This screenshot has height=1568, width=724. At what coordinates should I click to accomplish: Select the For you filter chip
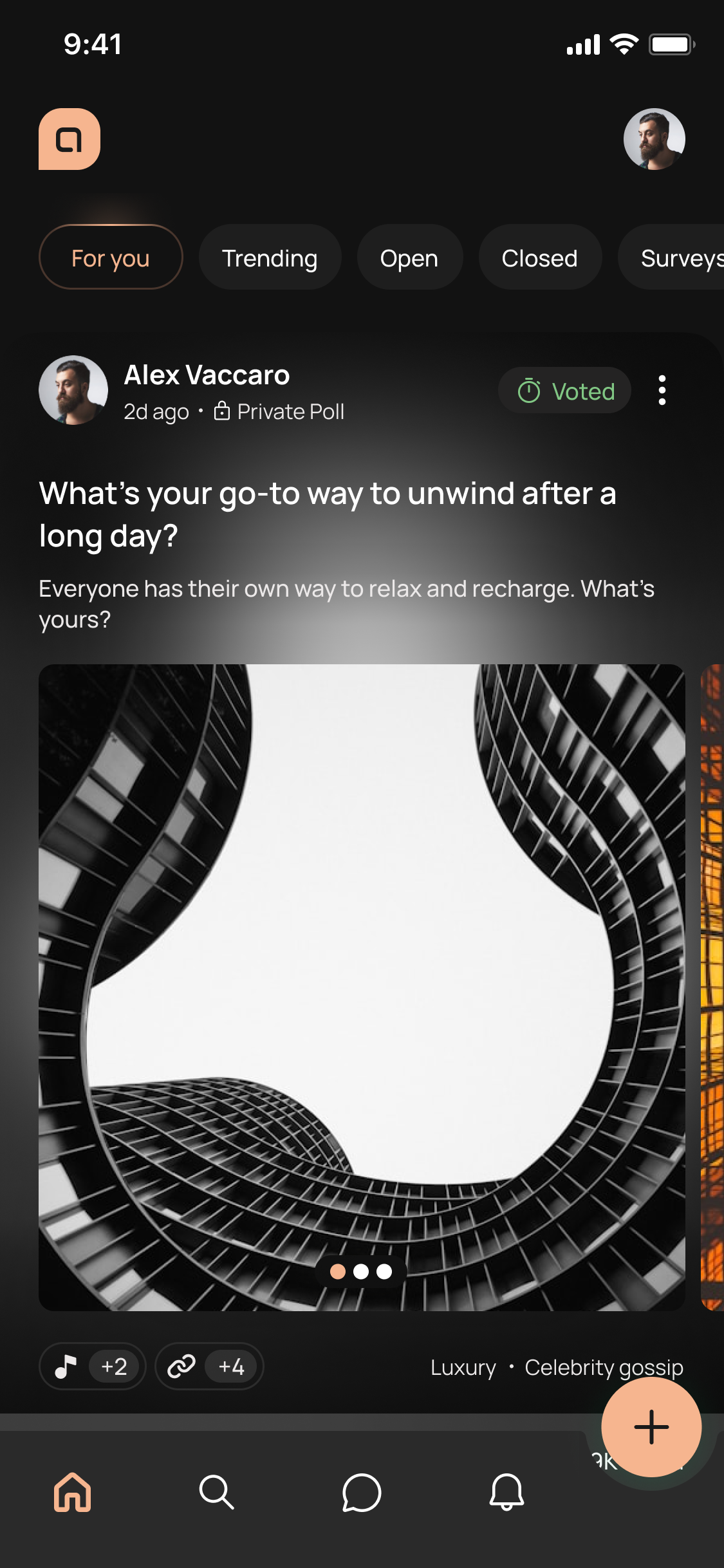point(111,257)
